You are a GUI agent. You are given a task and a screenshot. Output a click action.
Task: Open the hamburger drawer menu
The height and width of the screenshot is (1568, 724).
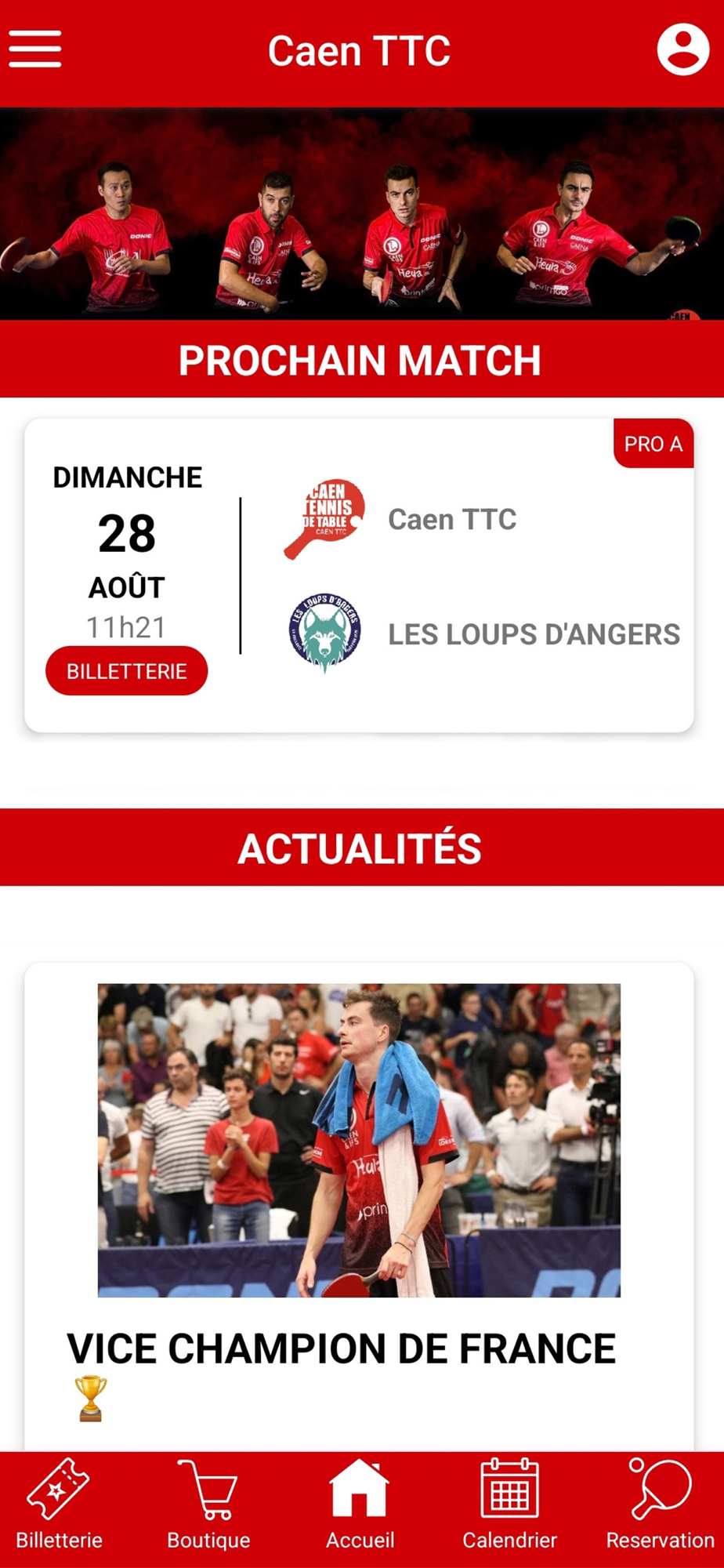coord(35,49)
